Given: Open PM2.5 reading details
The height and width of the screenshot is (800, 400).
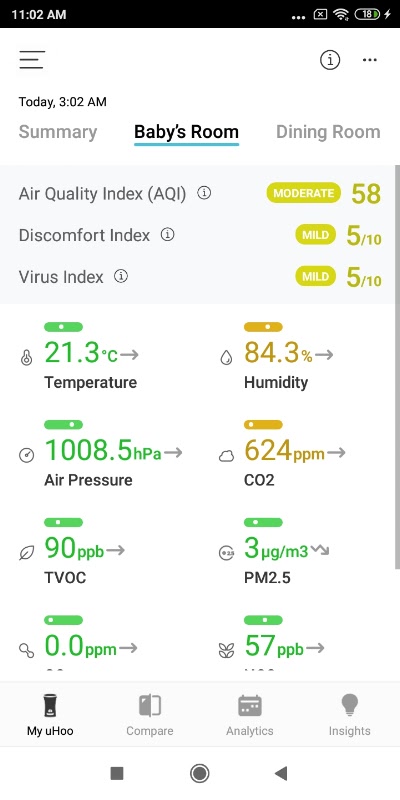Looking at the screenshot, I should pyautogui.click(x=274, y=552).
